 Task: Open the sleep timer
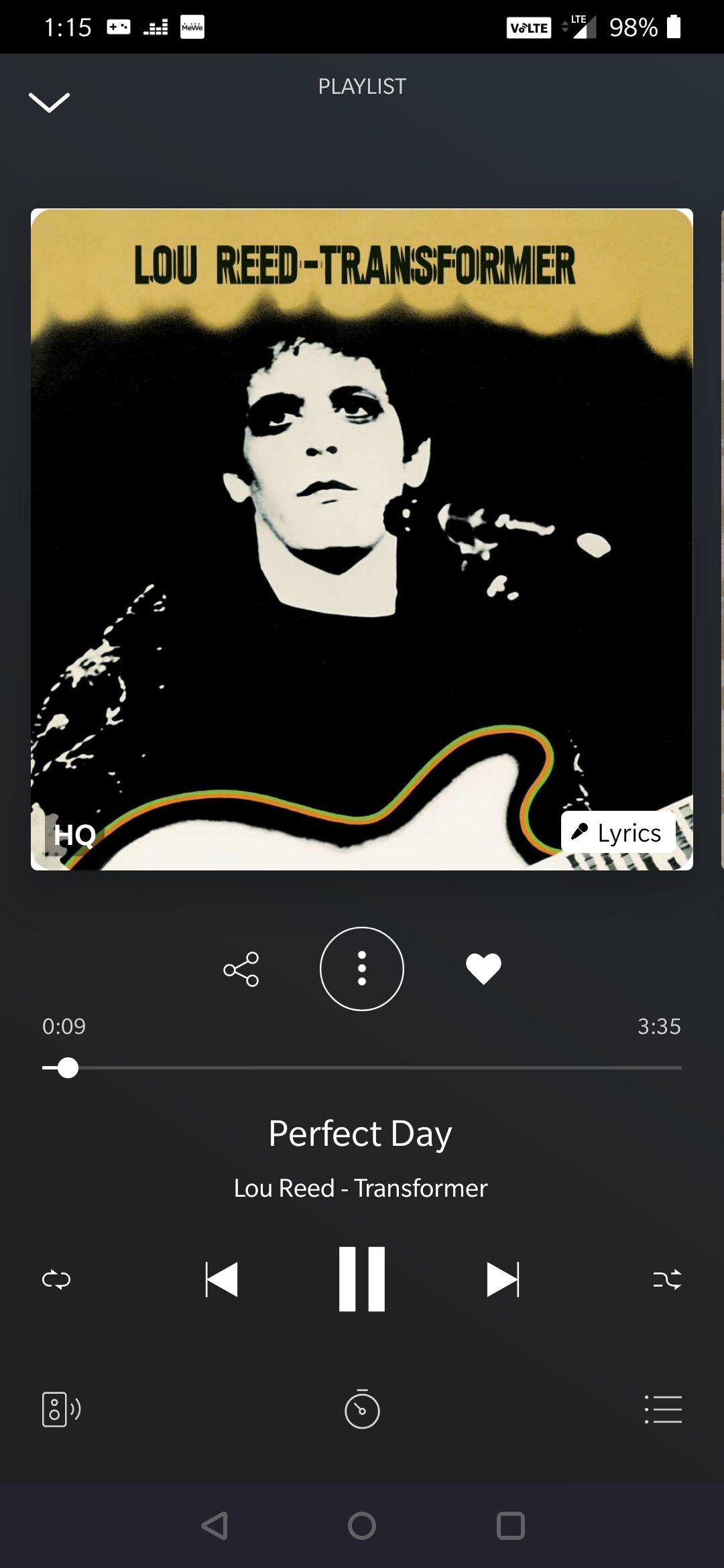(362, 1409)
